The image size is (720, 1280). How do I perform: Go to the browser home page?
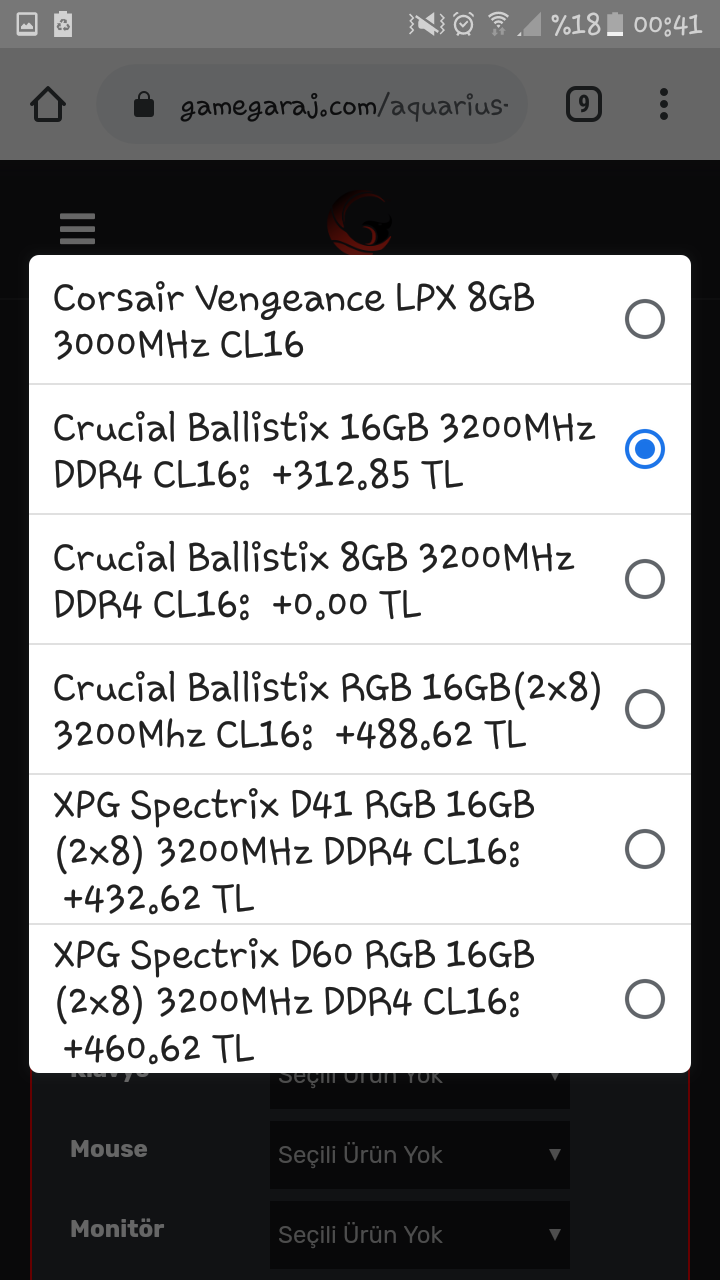(48, 104)
